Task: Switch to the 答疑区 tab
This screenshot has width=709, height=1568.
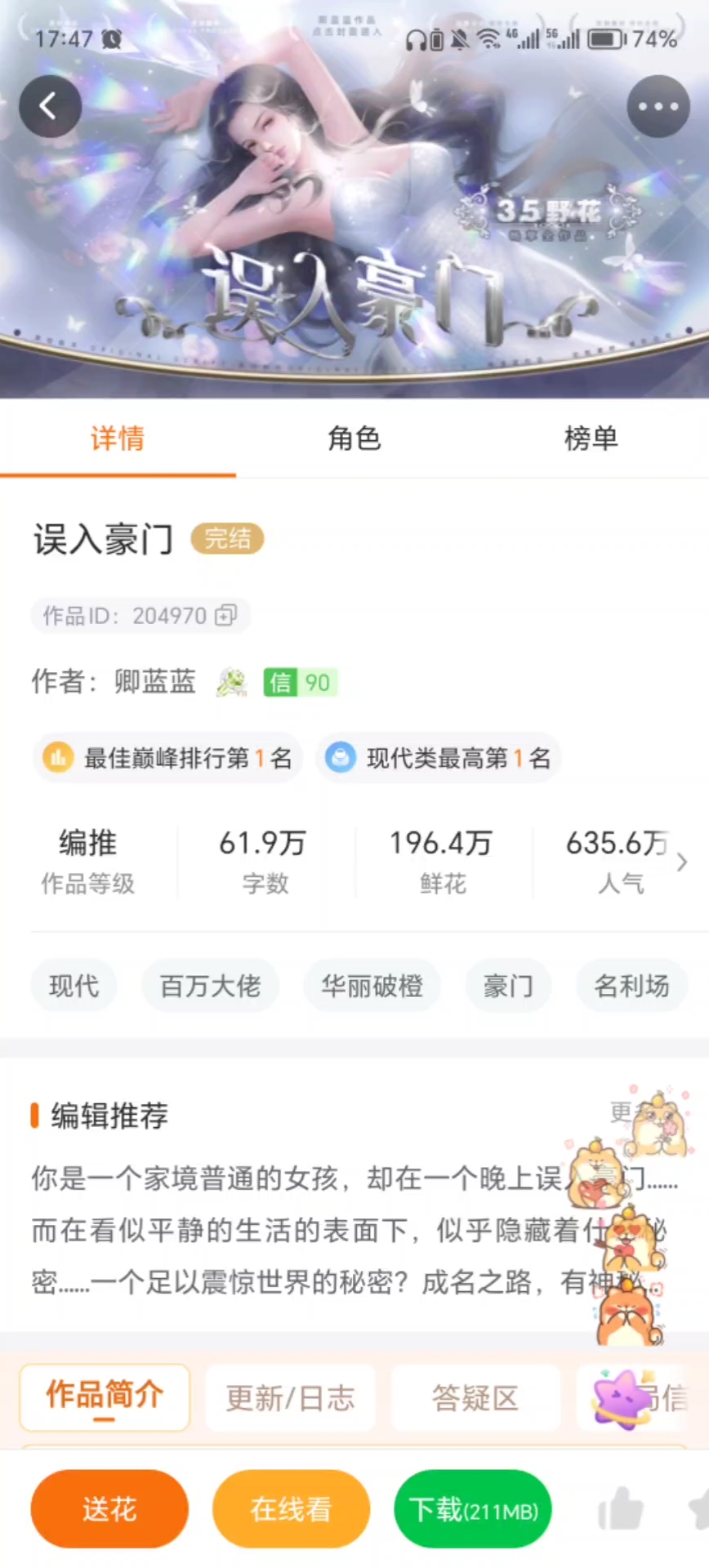Action: pos(475,1398)
